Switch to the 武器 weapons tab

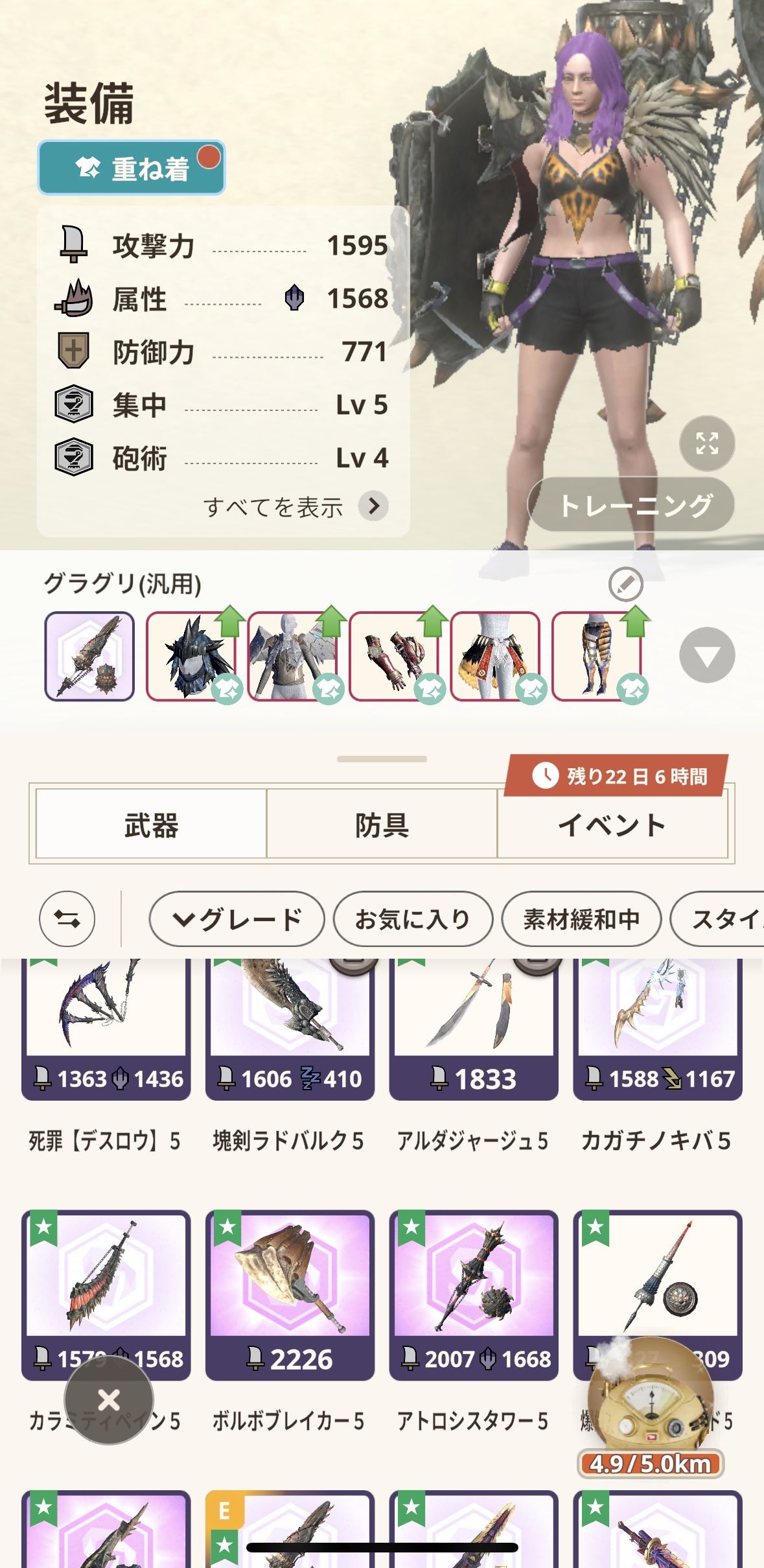pyautogui.click(x=151, y=825)
